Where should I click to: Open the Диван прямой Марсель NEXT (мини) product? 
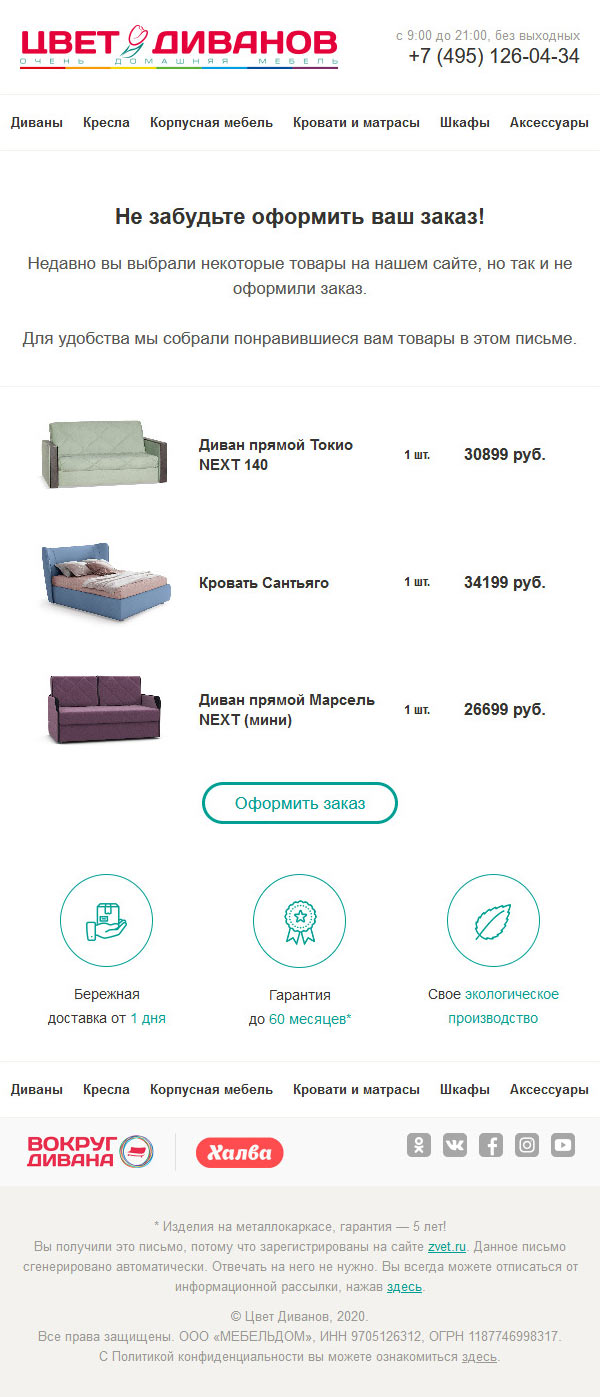(286, 709)
